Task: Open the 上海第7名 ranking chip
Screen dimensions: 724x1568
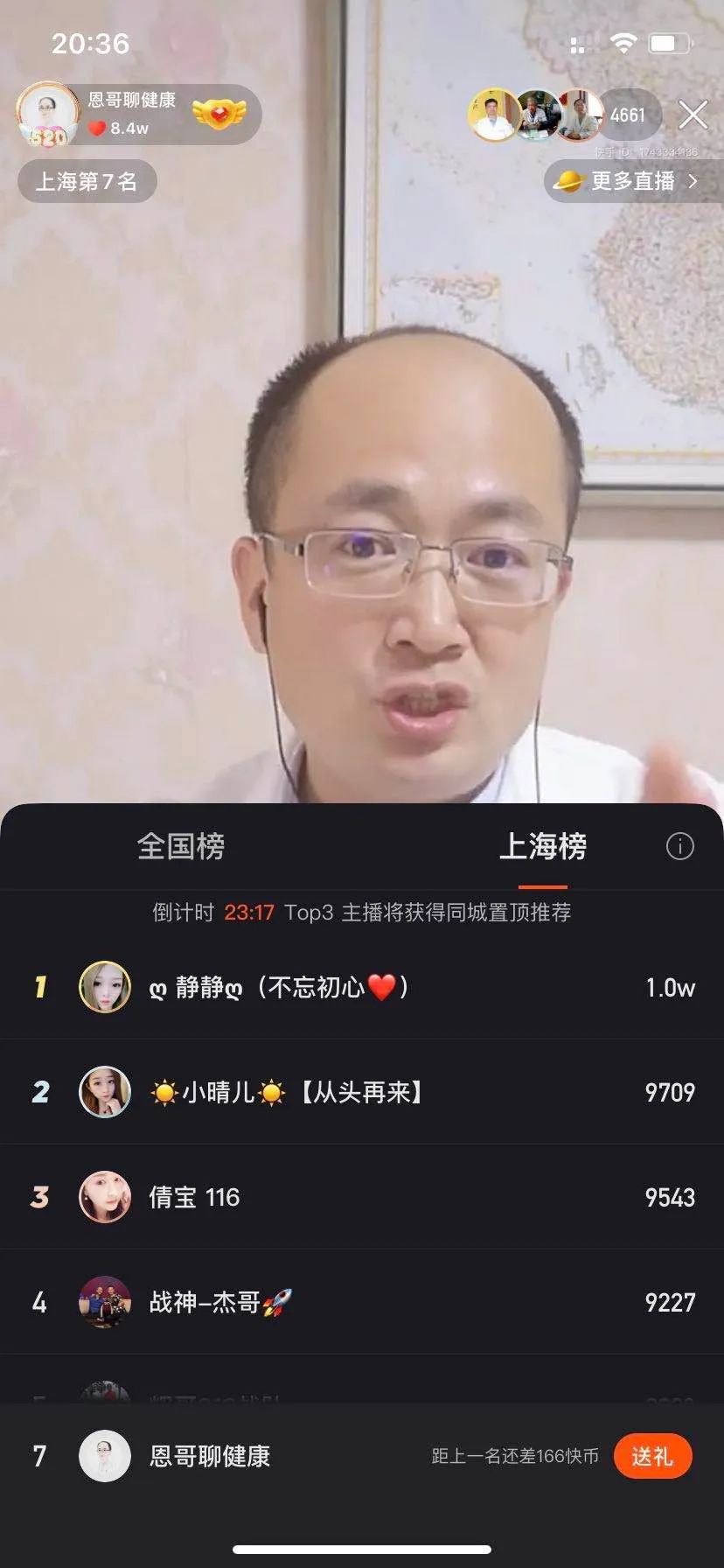Action: pyautogui.click(x=87, y=181)
